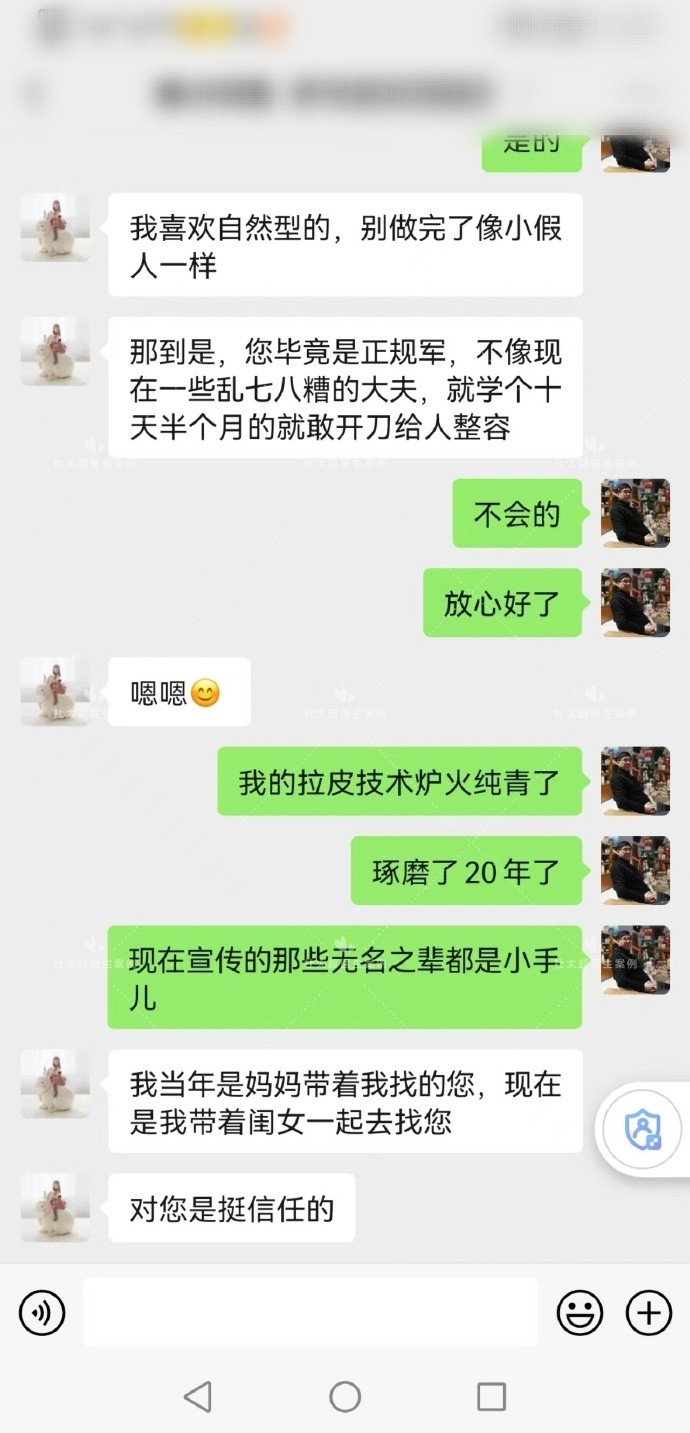Screen dimensions: 690x1433
Task: Switch to voice message input
Action: click(x=42, y=1312)
